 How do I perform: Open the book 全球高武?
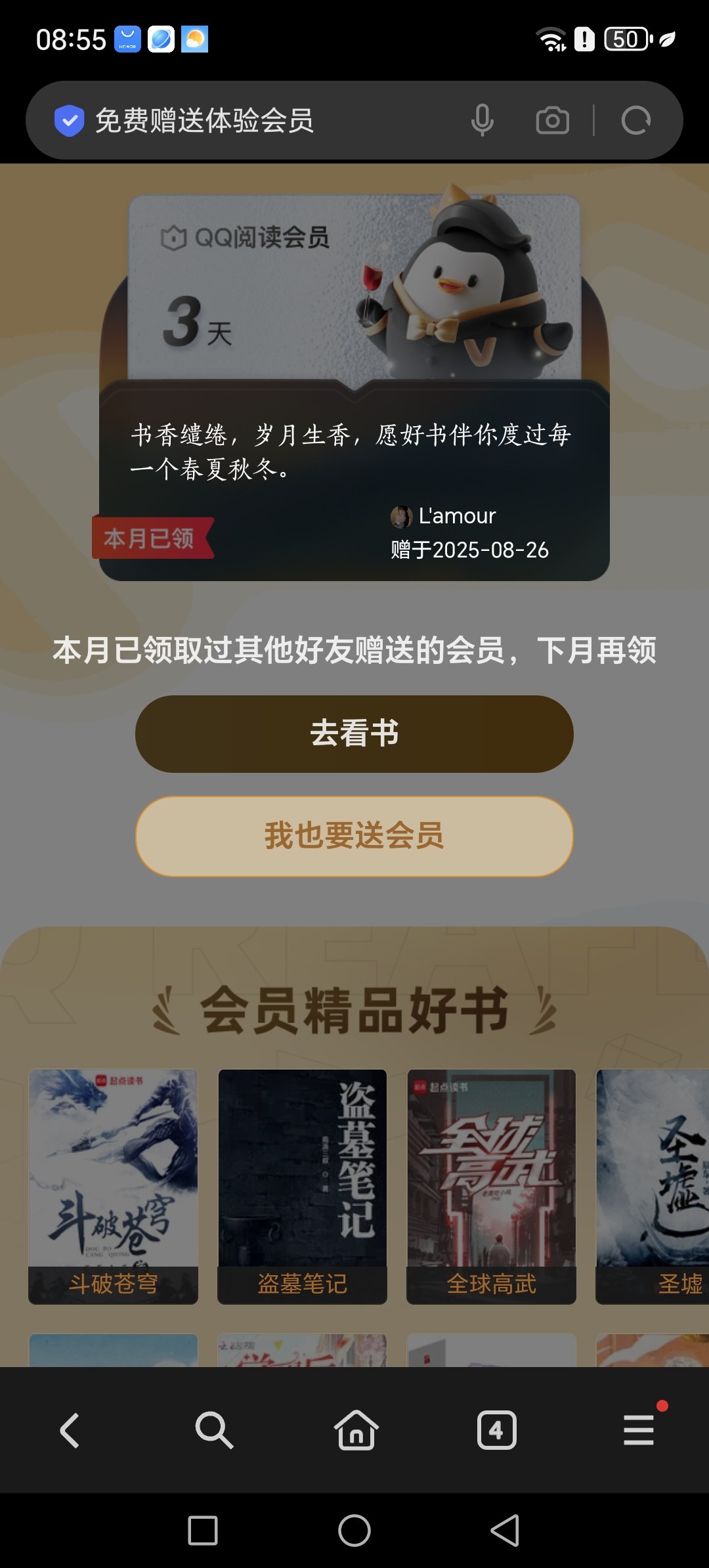tap(491, 1187)
